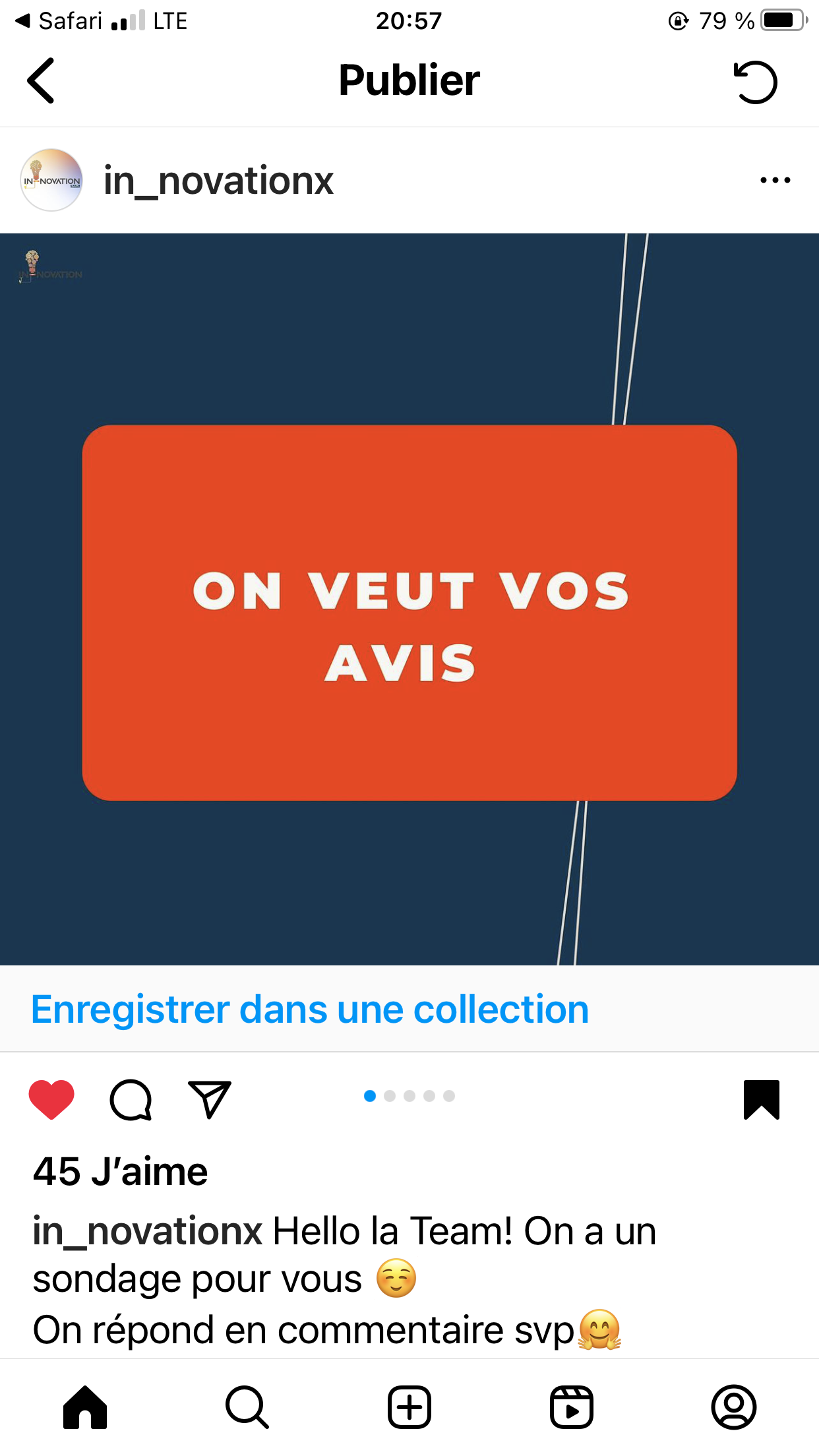819x1456 pixels.
Task: Switch to the Search tab
Action: 247,1407
